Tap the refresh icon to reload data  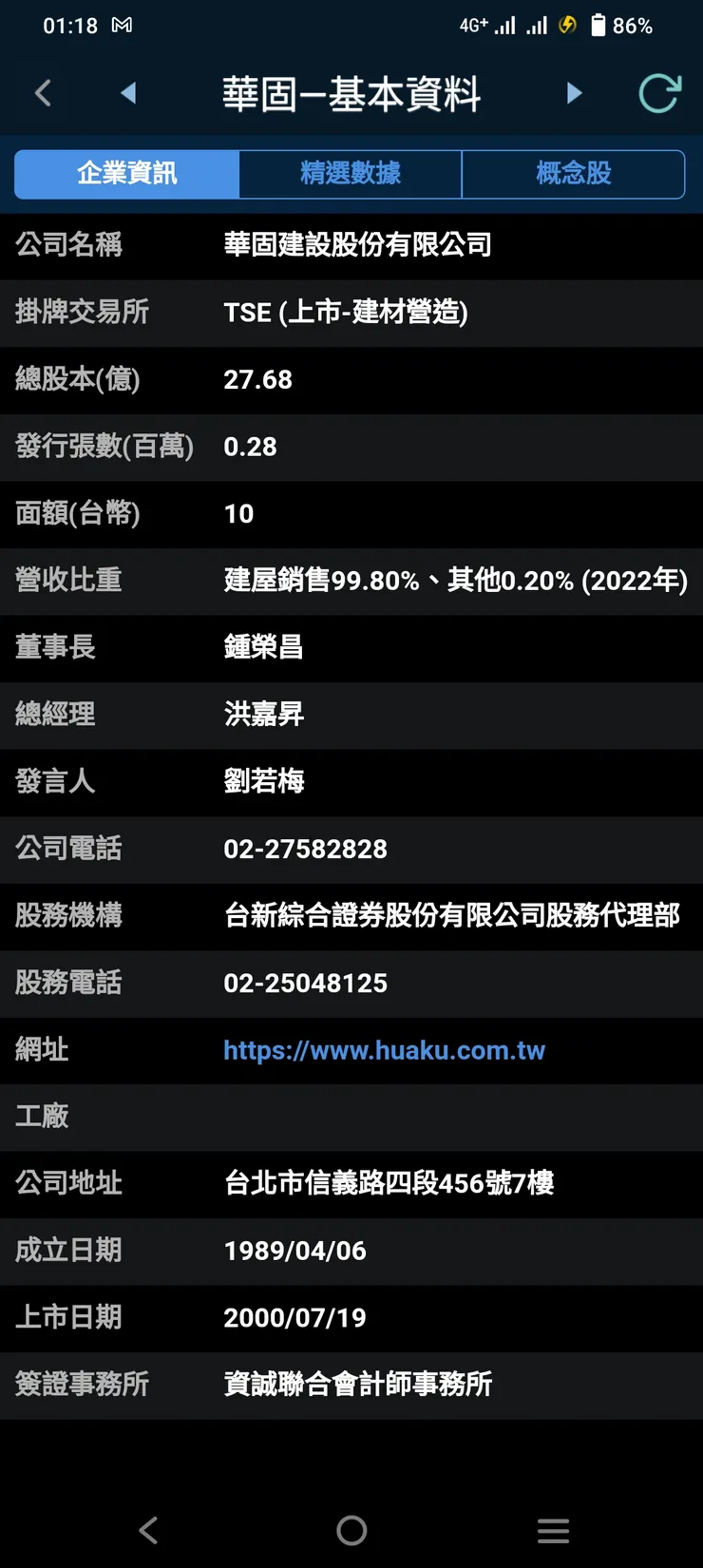pyautogui.click(x=659, y=92)
